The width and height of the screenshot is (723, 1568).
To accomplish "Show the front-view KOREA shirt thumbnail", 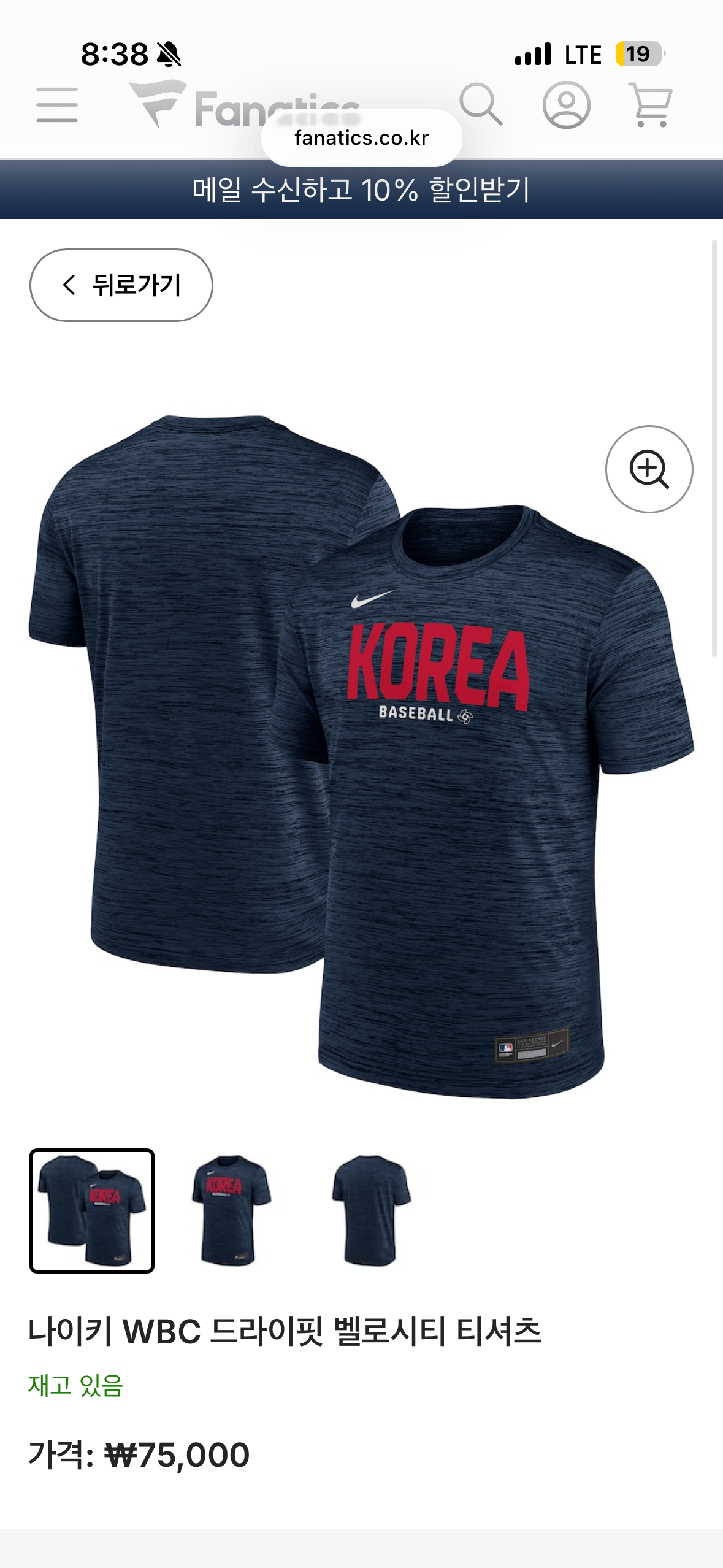I will [231, 1210].
